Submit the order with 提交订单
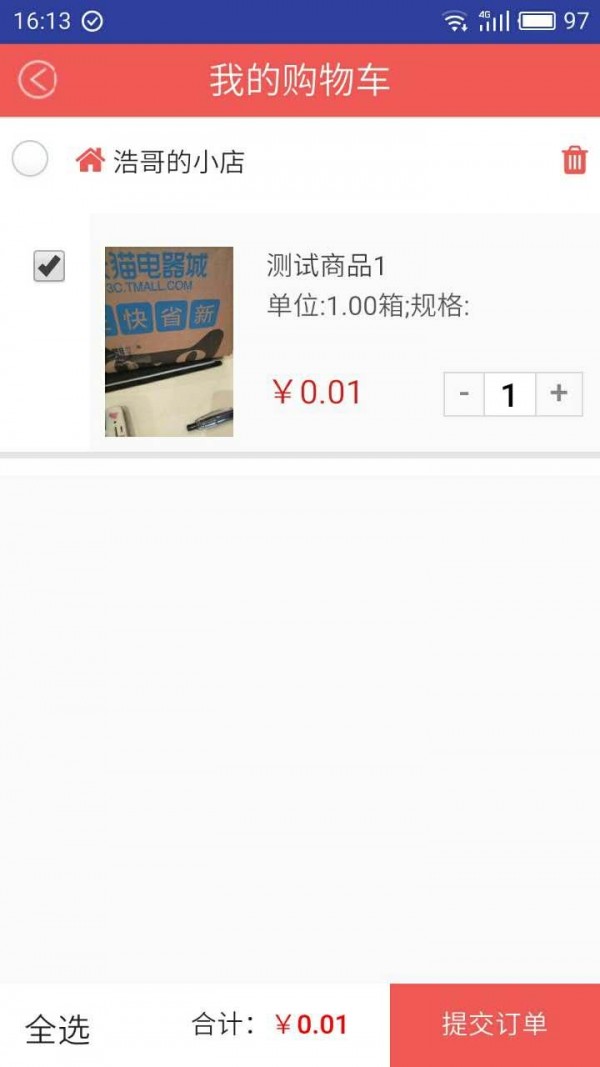This screenshot has width=600, height=1067. coord(495,1025)
